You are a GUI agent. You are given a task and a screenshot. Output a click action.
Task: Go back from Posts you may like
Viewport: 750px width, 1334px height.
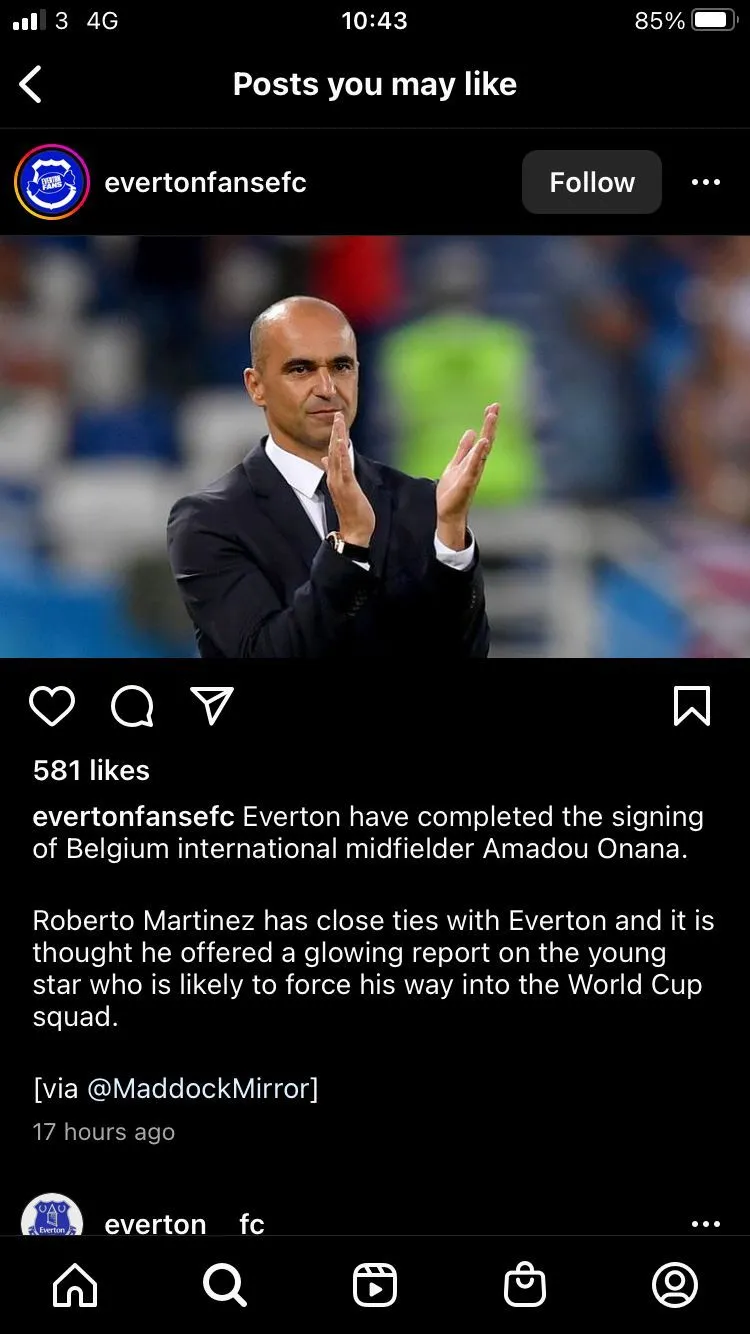[x=31, y=85]
